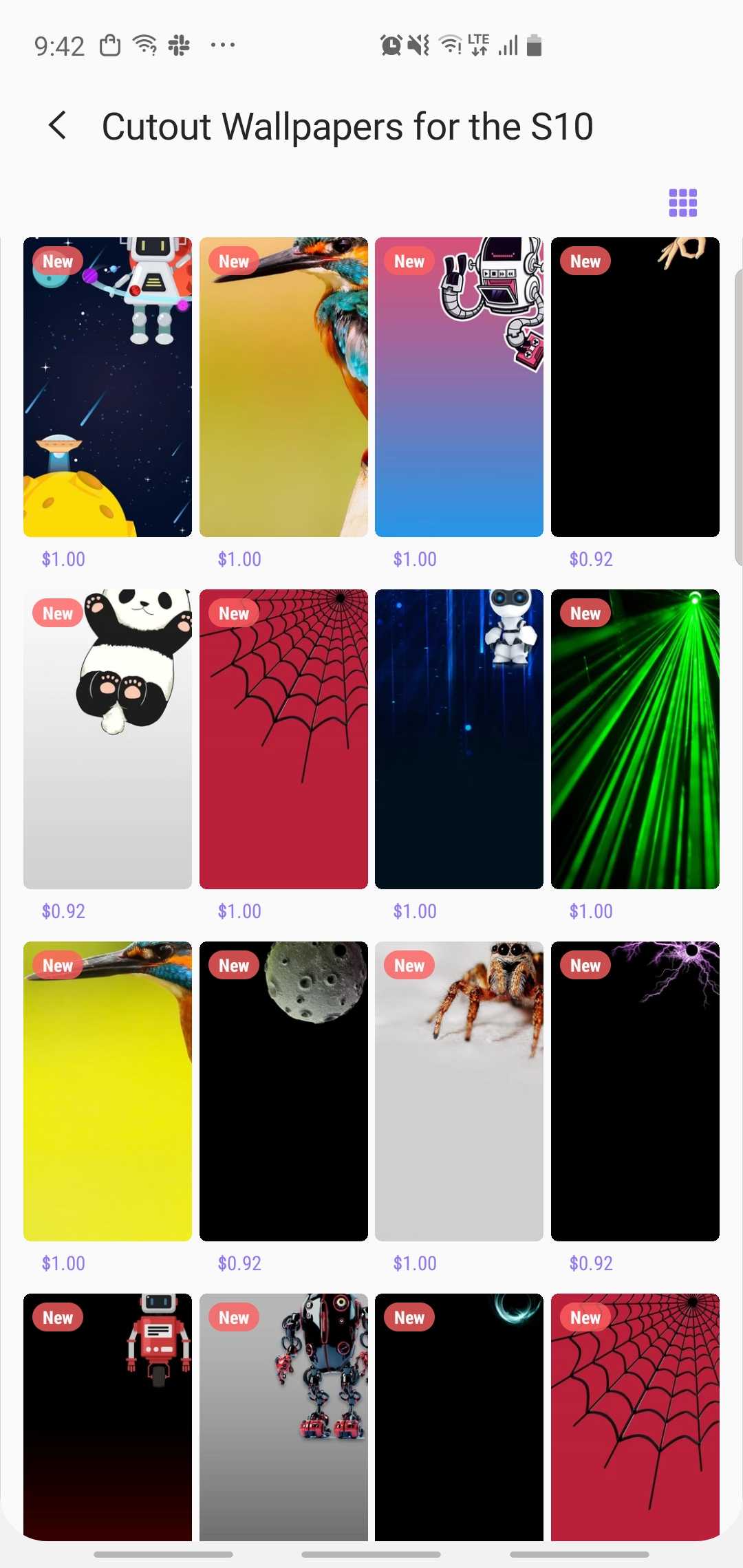
Task: Select the purple lightning wallpaper
Action: tap(635, 1091)
